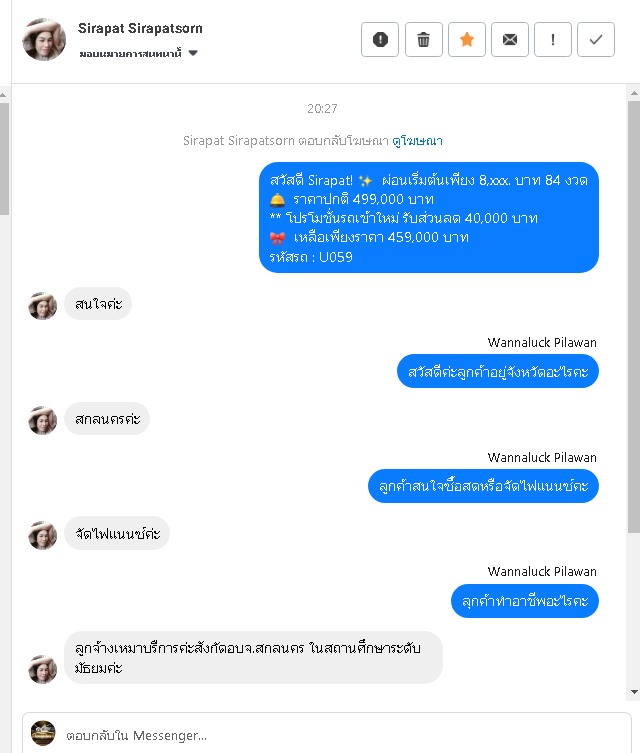This screenshot has width=640, height=753.
Task: Mark conversation as done with checkmark
Action: coord(596,40)
